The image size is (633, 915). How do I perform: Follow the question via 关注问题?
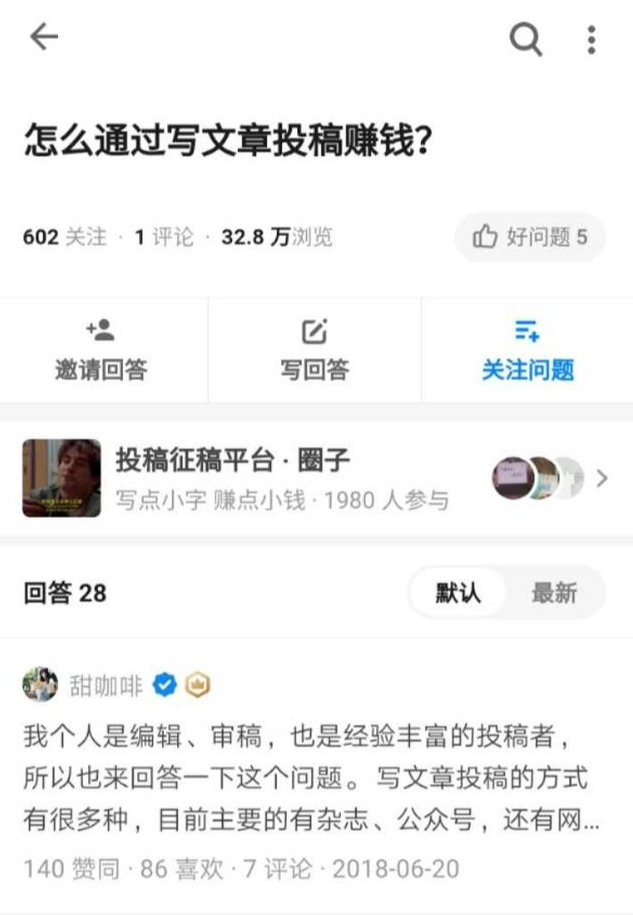click(x=527, y=350)
